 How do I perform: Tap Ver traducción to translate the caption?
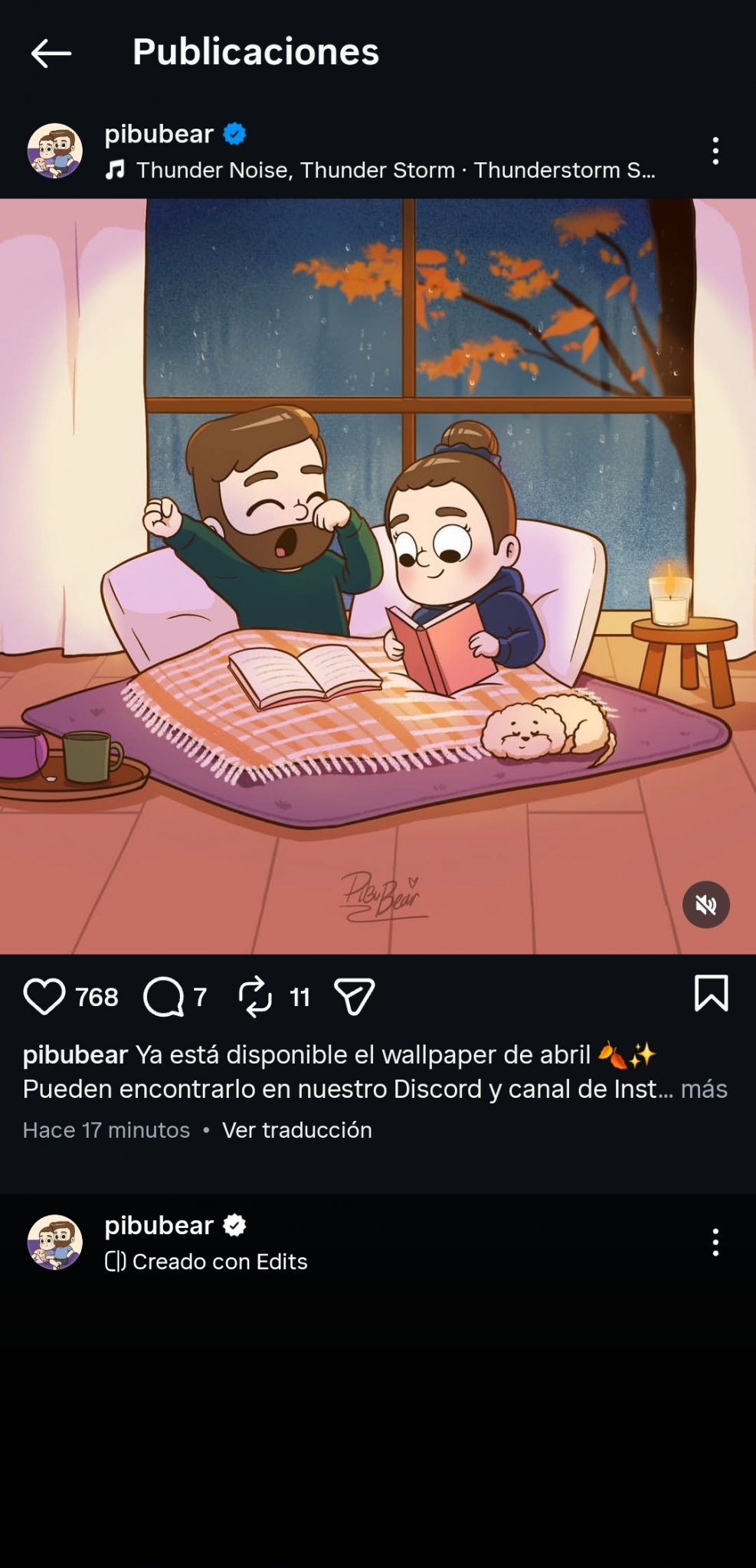tap(296, 1130)
